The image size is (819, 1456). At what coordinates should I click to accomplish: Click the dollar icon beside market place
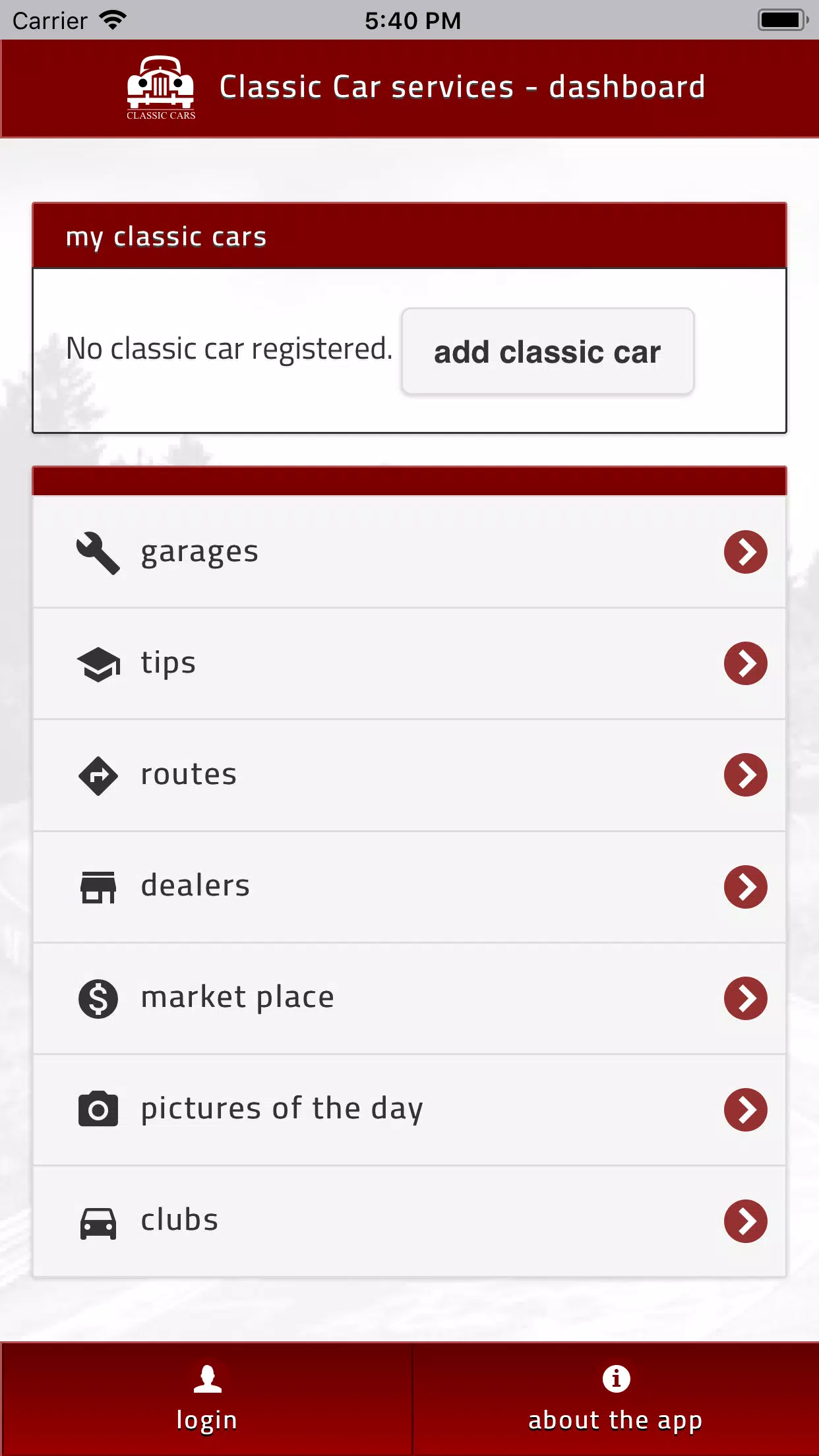coord(98,998)
